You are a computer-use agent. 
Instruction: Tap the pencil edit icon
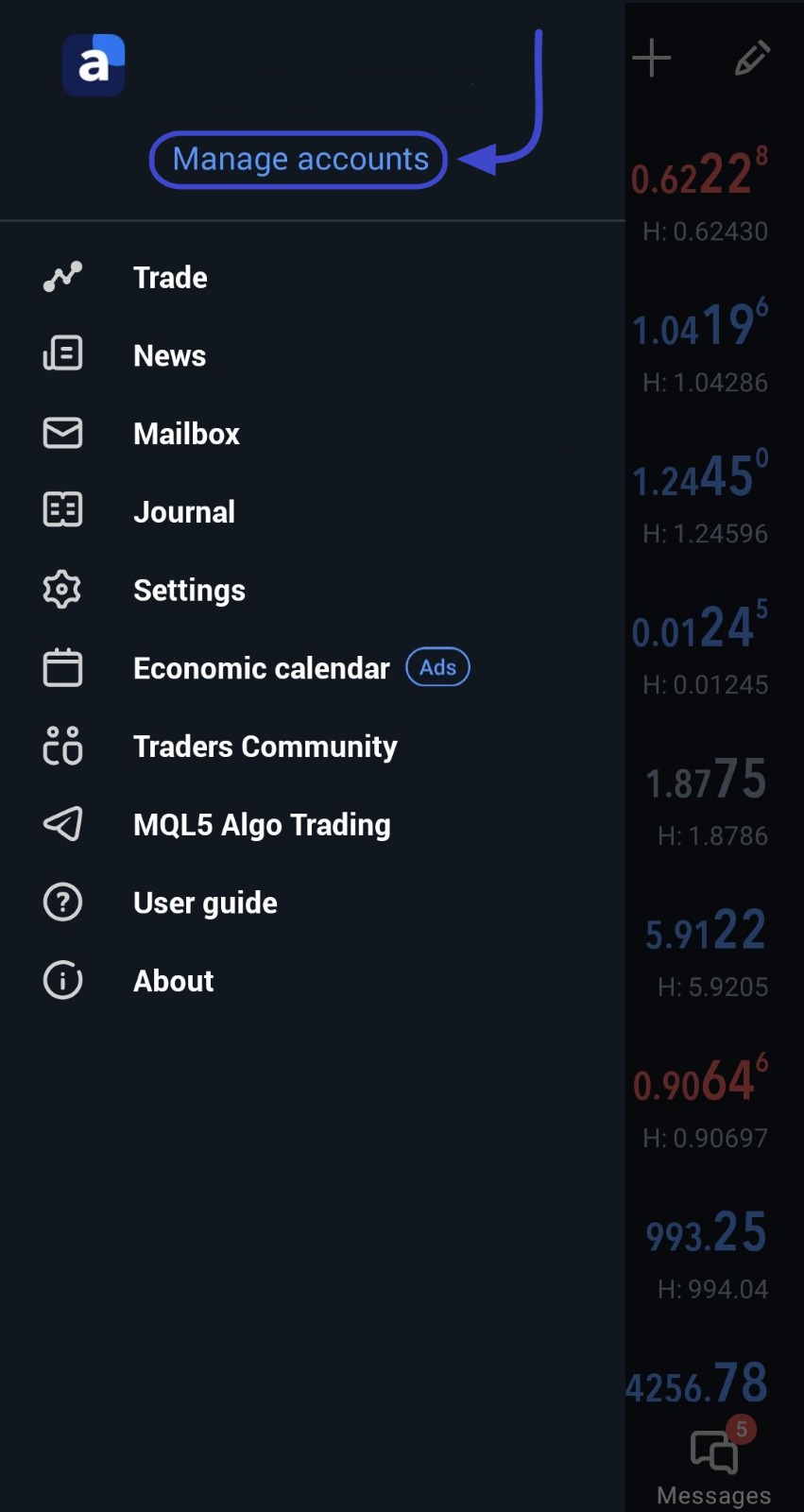752,59
